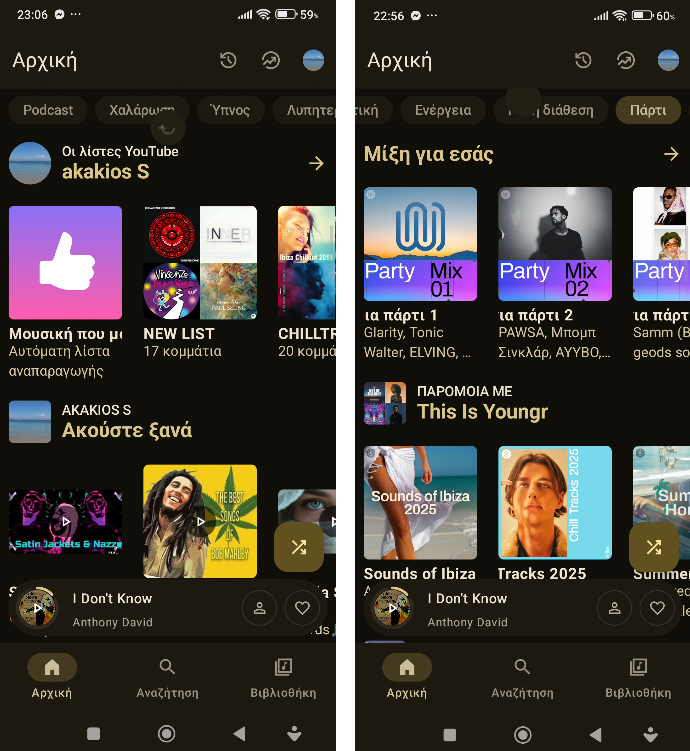This screenshot has height=751, width=690.
Task: Open the Party Mix 02 card
Action: click(555, 244)
